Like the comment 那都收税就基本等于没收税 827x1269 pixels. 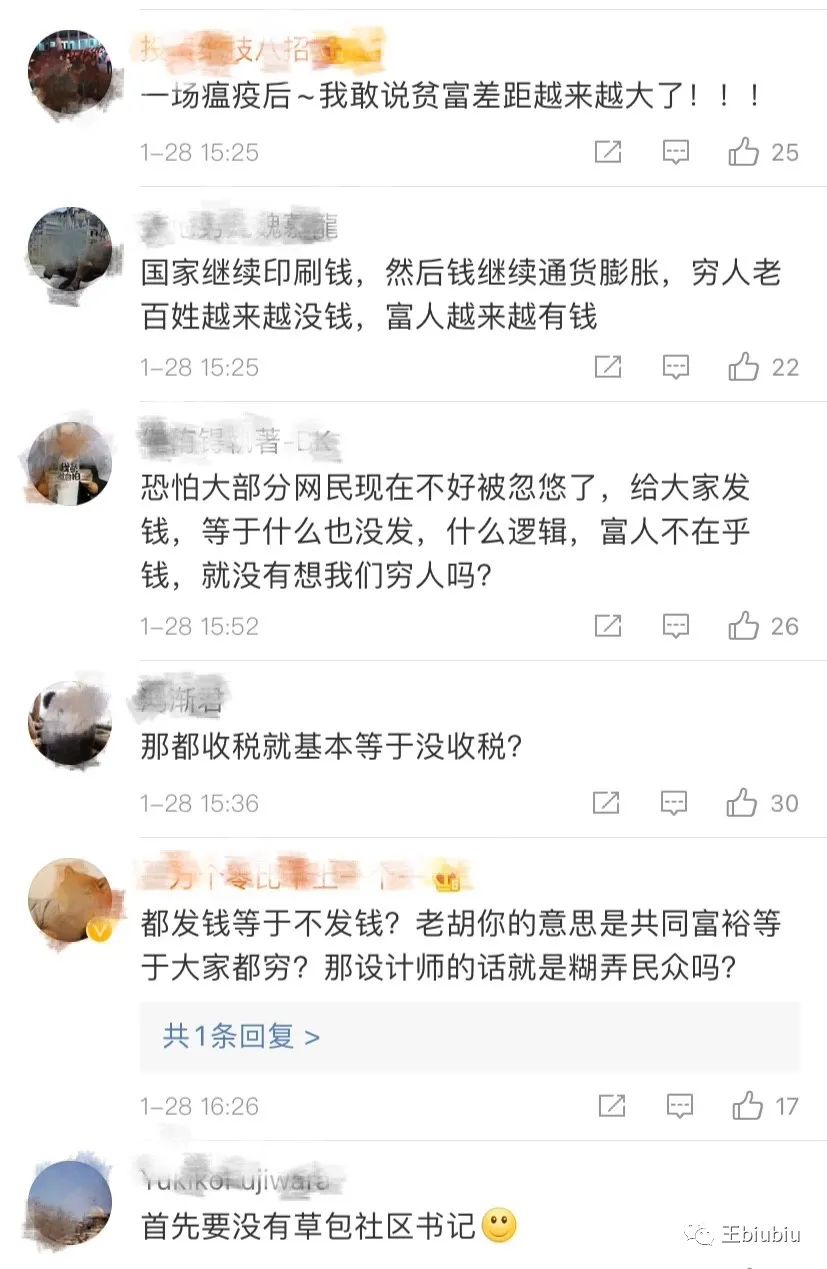(744, 802)
